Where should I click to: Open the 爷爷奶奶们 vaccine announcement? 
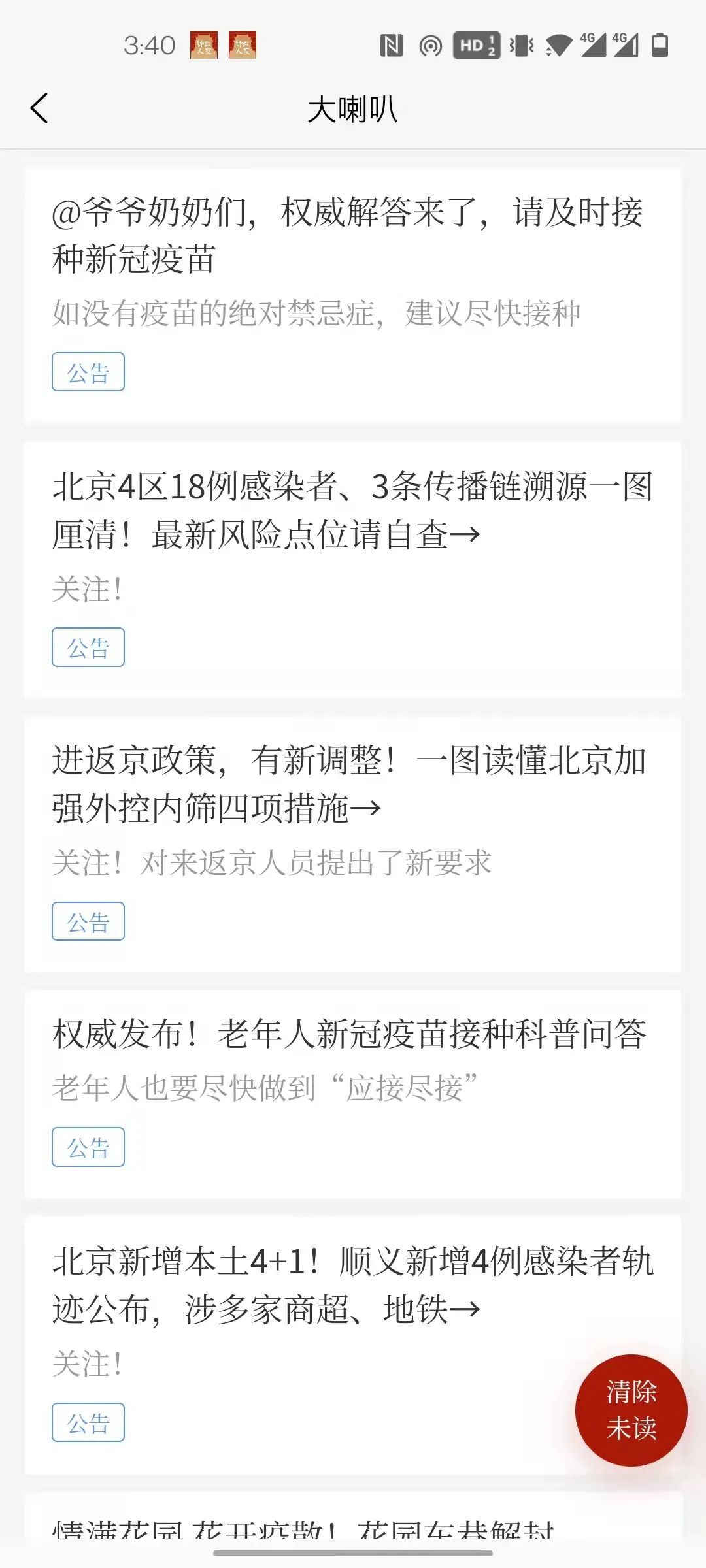point(348,235)
